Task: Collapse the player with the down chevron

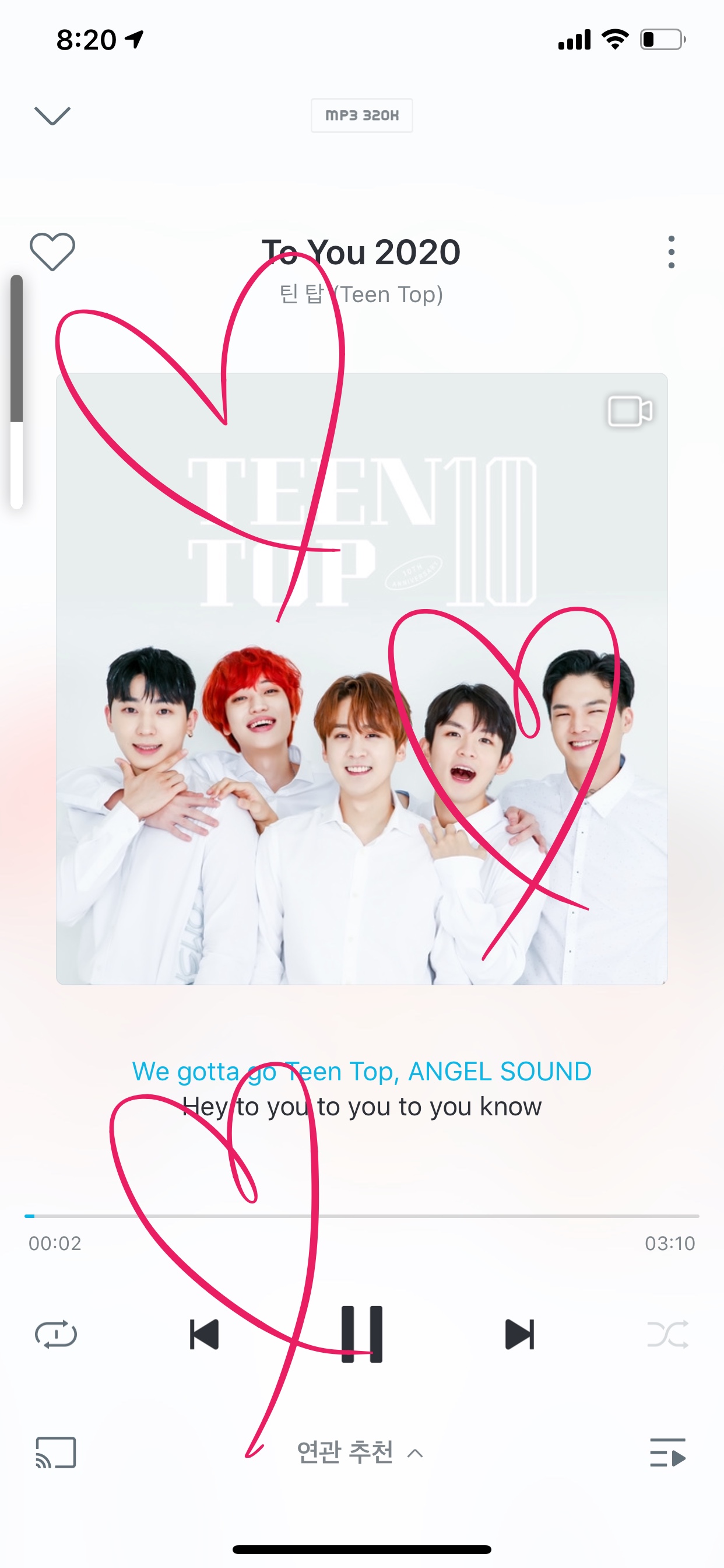Action: coord(52,115)
